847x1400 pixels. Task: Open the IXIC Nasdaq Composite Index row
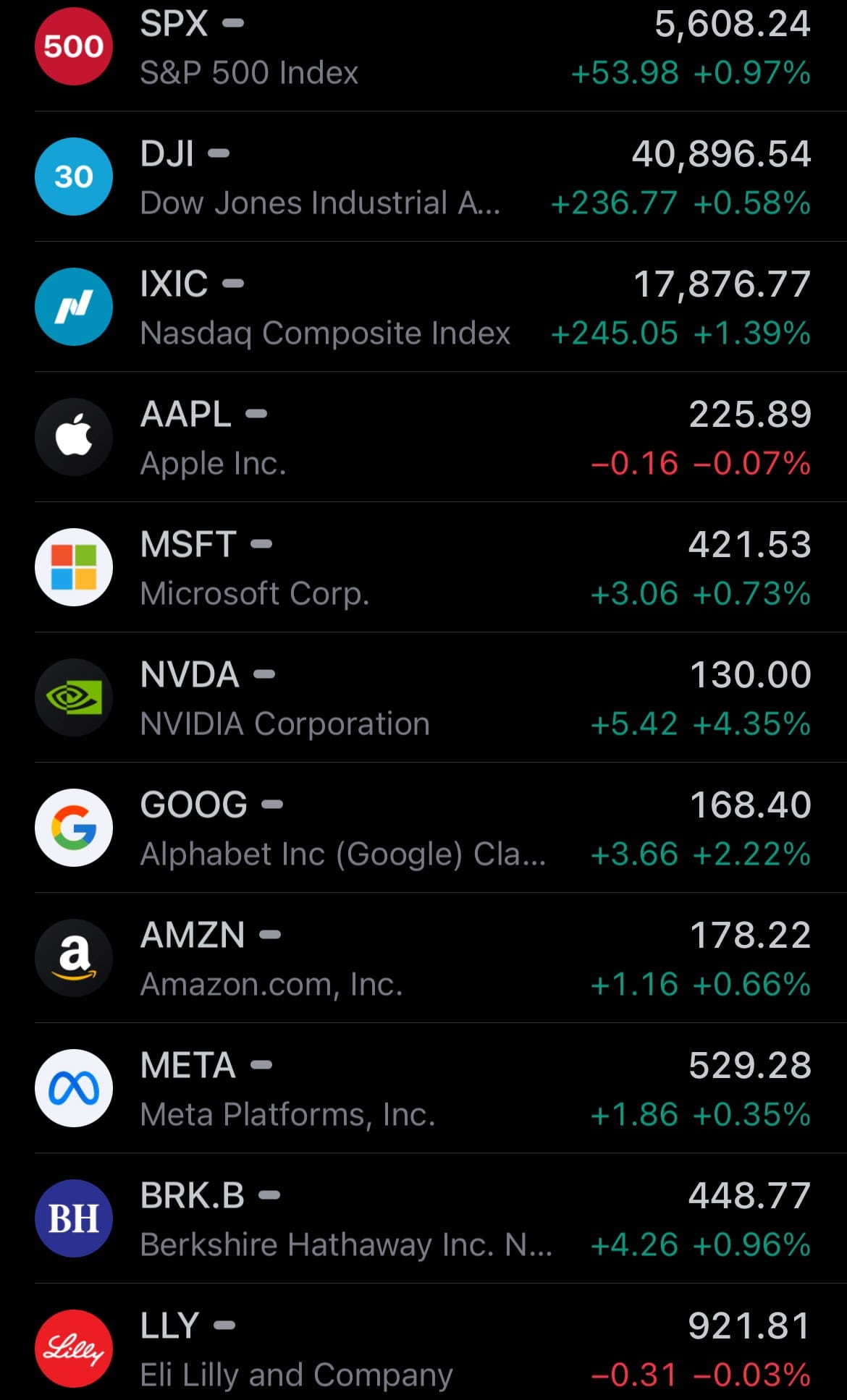click(423, 307)
